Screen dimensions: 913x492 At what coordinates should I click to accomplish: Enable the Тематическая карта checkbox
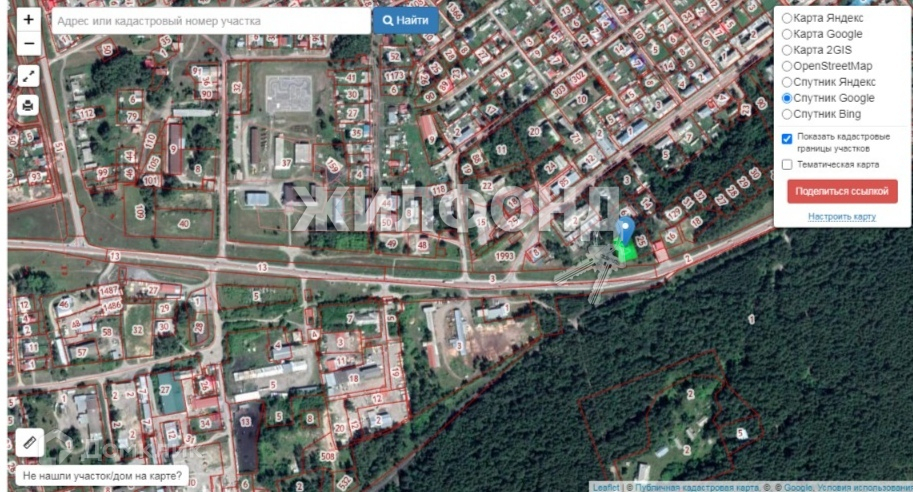click(x=787, y=164)
